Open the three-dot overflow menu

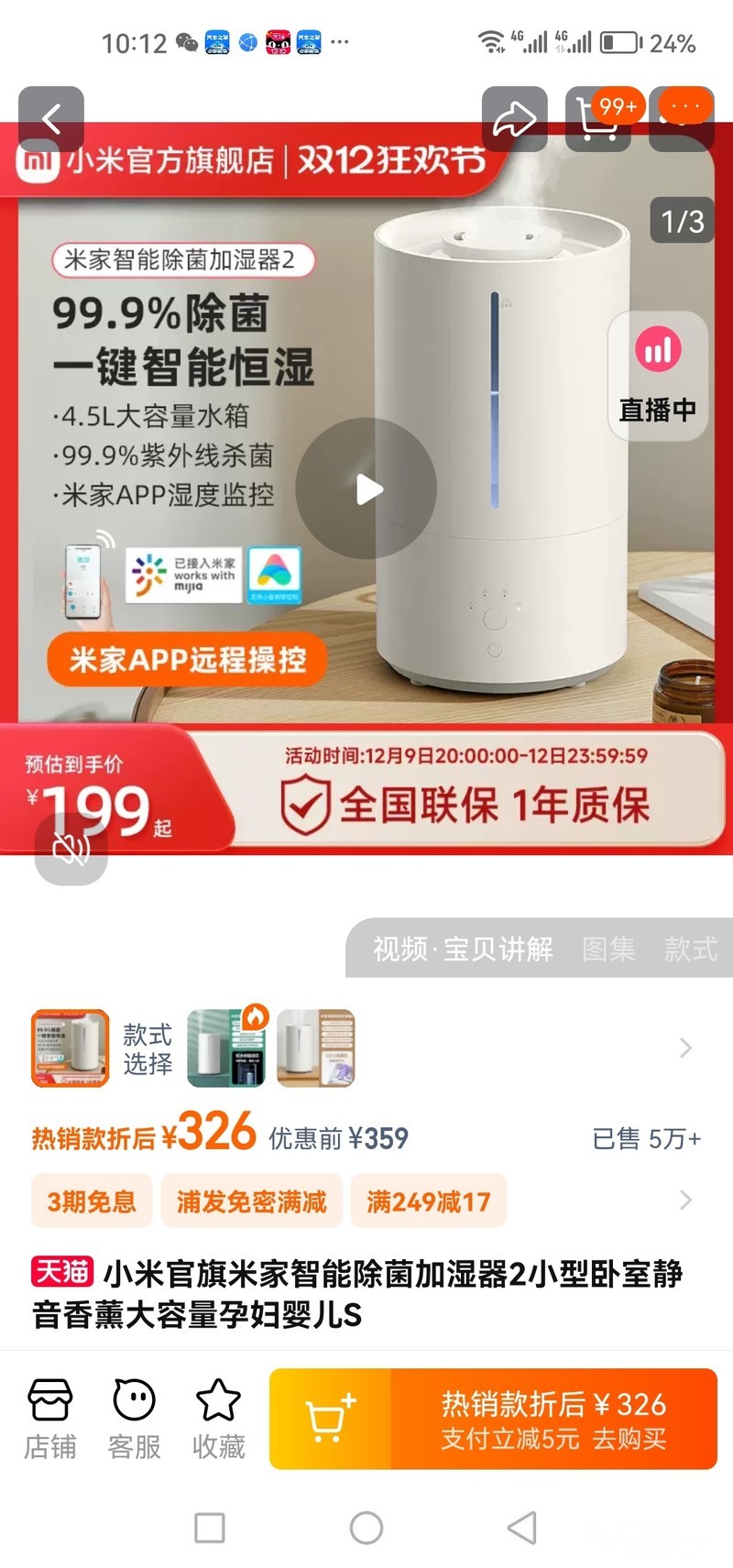(682, 118)
